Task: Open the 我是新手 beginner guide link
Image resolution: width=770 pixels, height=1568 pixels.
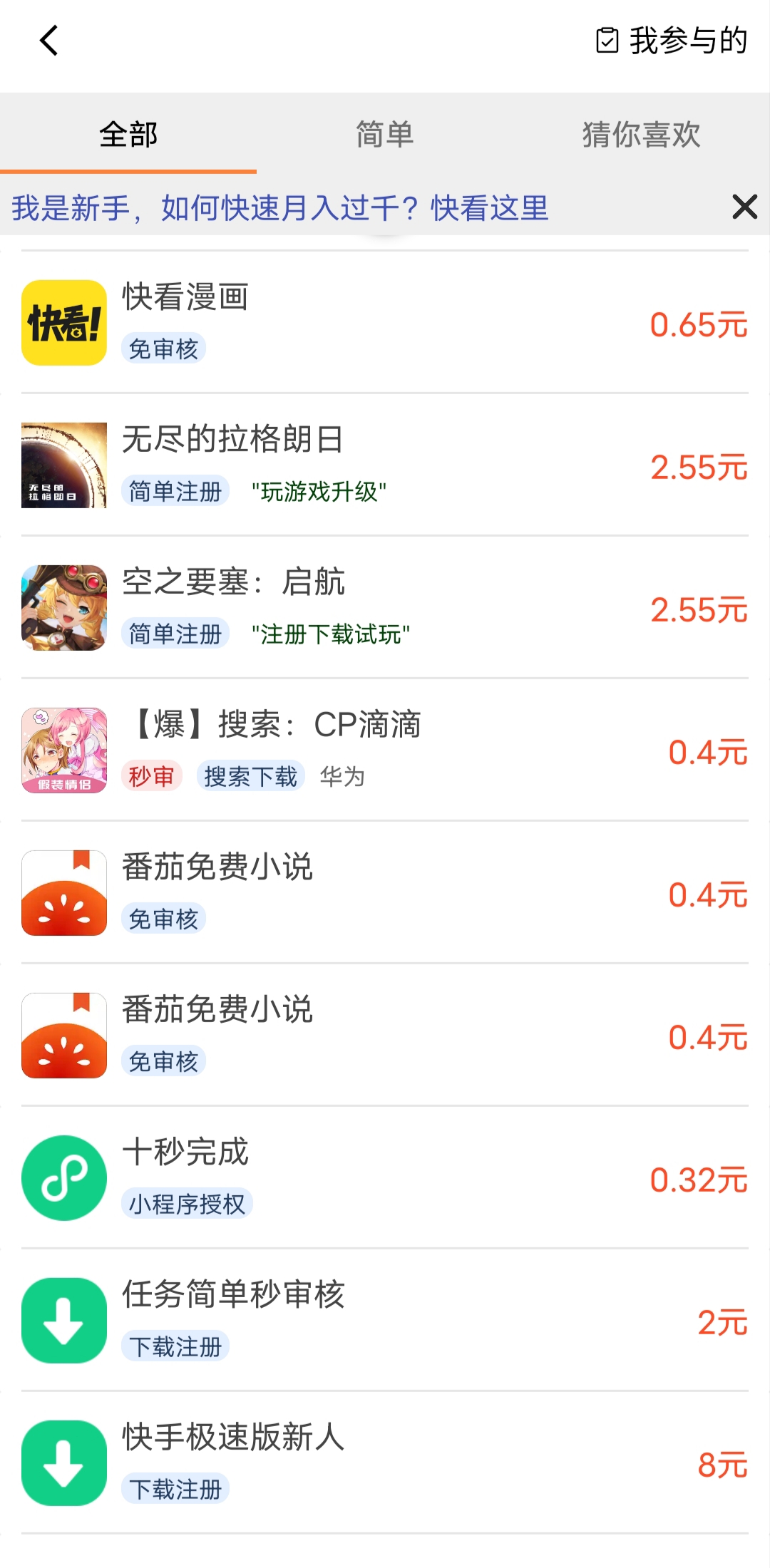Action: 280,208
